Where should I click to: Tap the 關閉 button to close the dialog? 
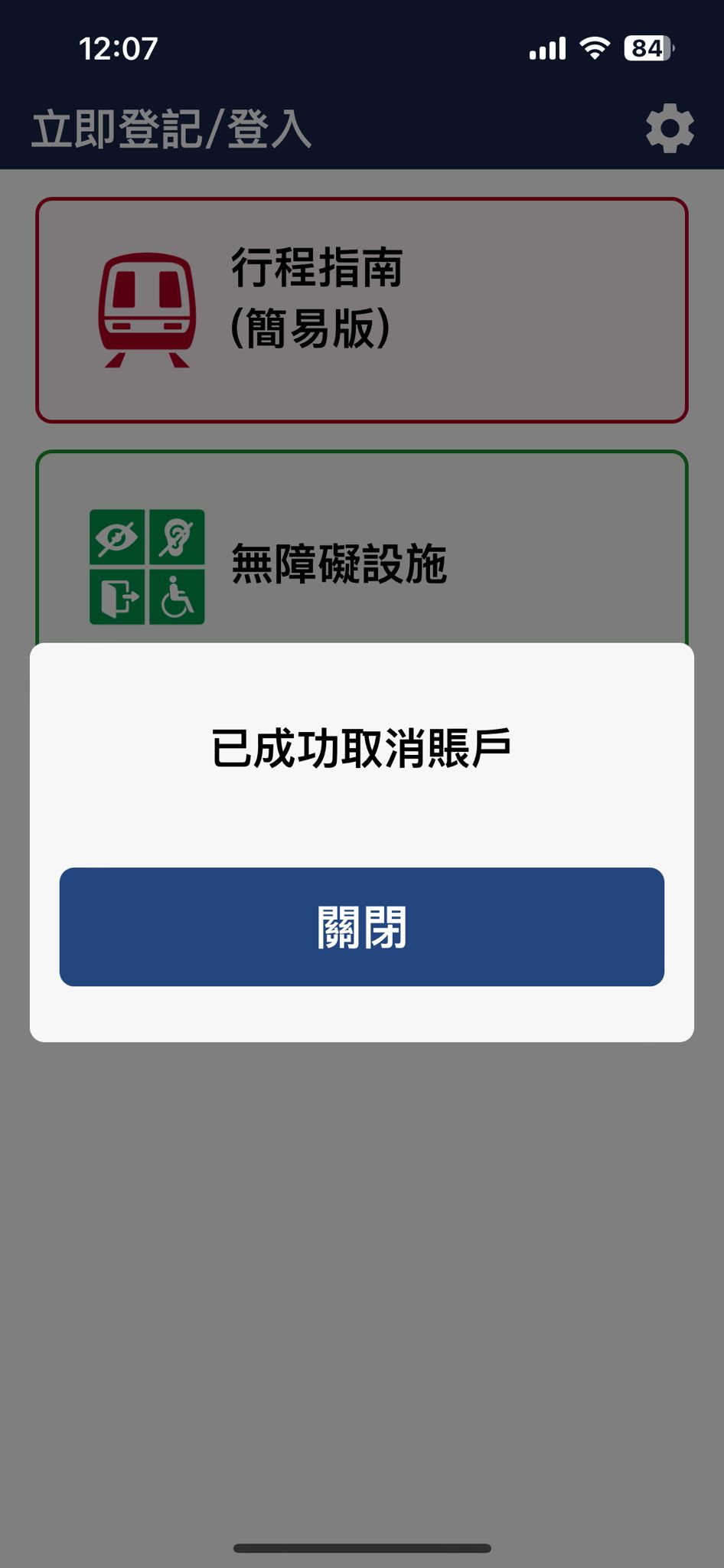click(x=361, y=926)
